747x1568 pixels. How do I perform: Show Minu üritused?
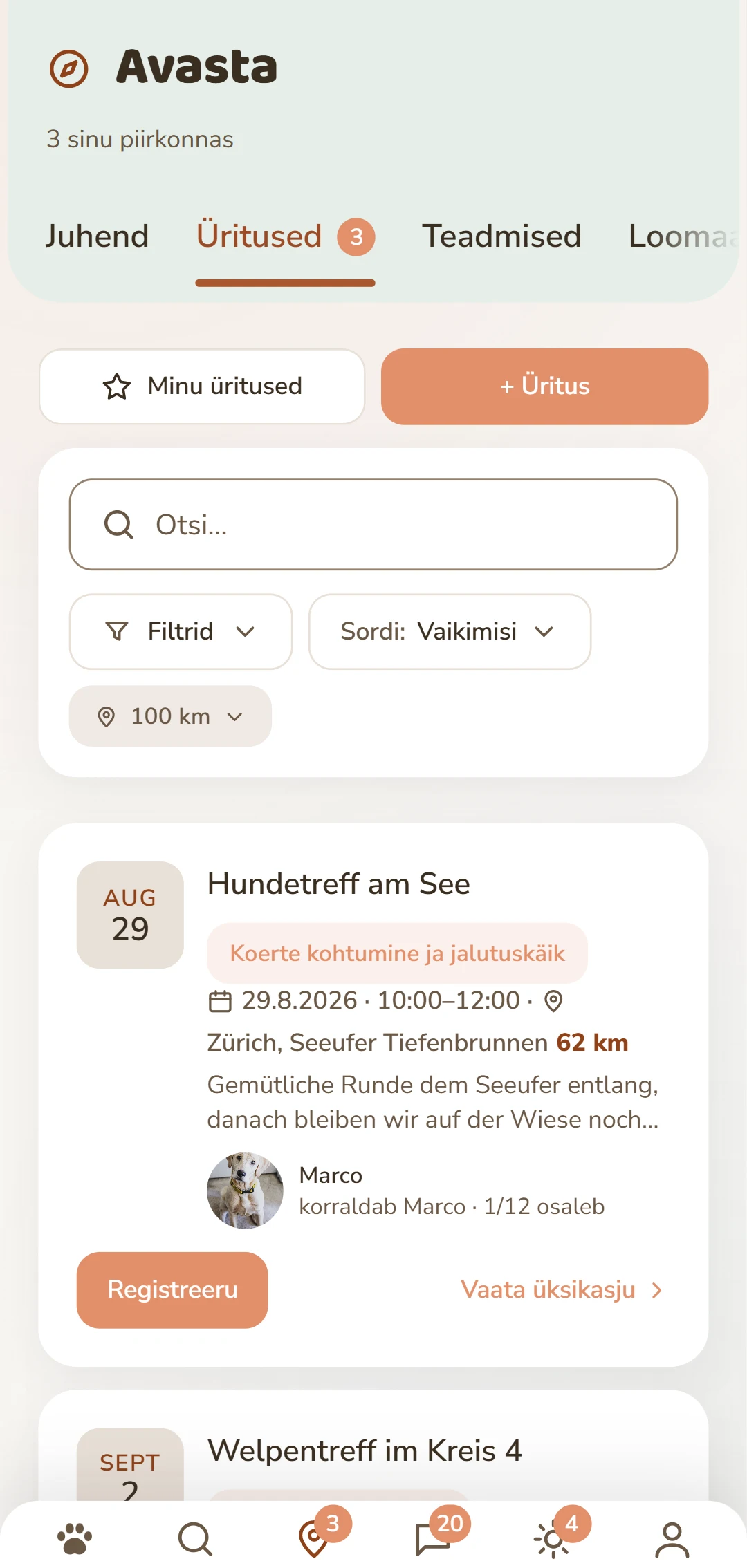pos(202,386)
